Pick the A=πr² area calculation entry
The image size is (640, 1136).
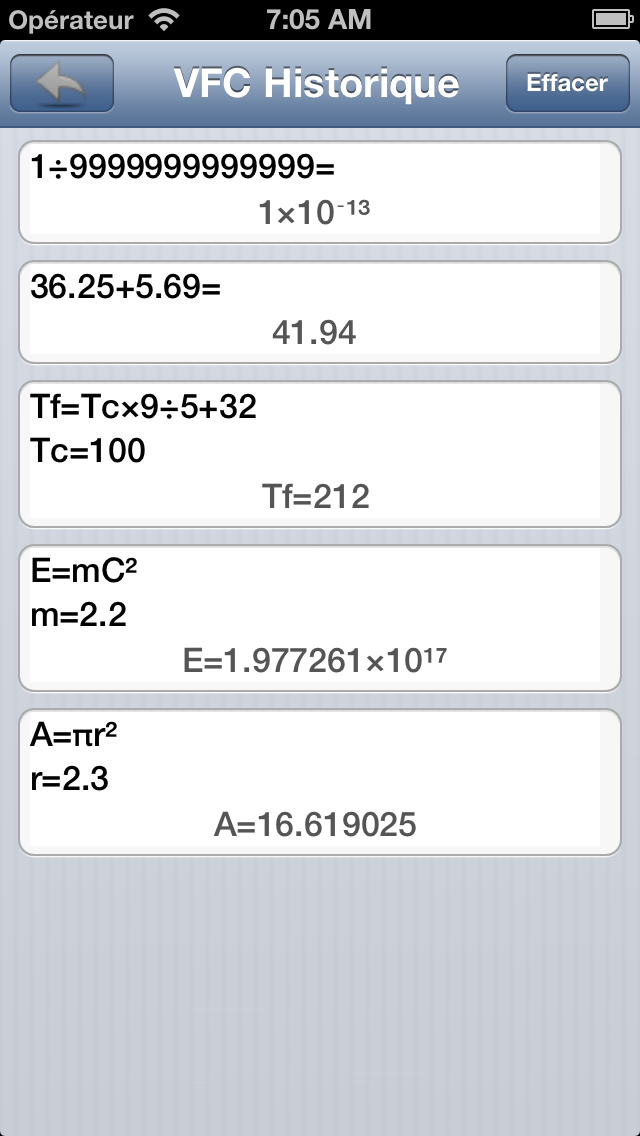(x=320, y=781)
